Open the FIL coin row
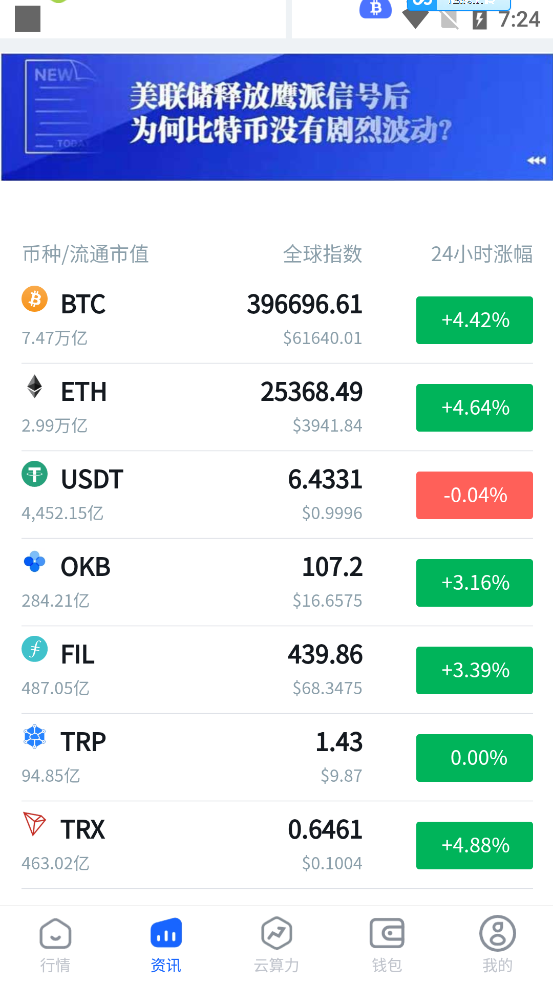 pyautogui.click(x=277, y=670)
